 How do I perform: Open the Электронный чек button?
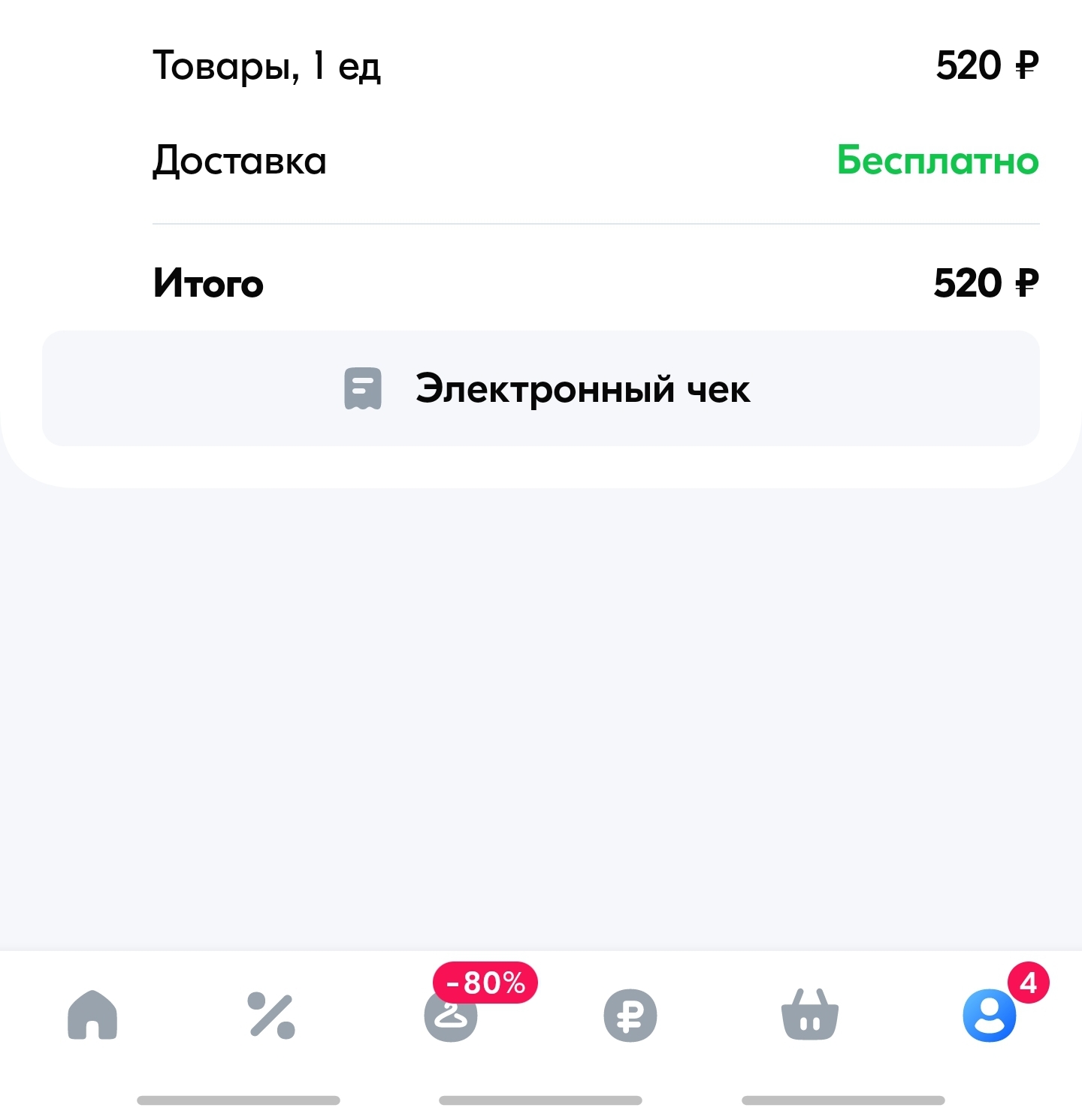[541, 388]
